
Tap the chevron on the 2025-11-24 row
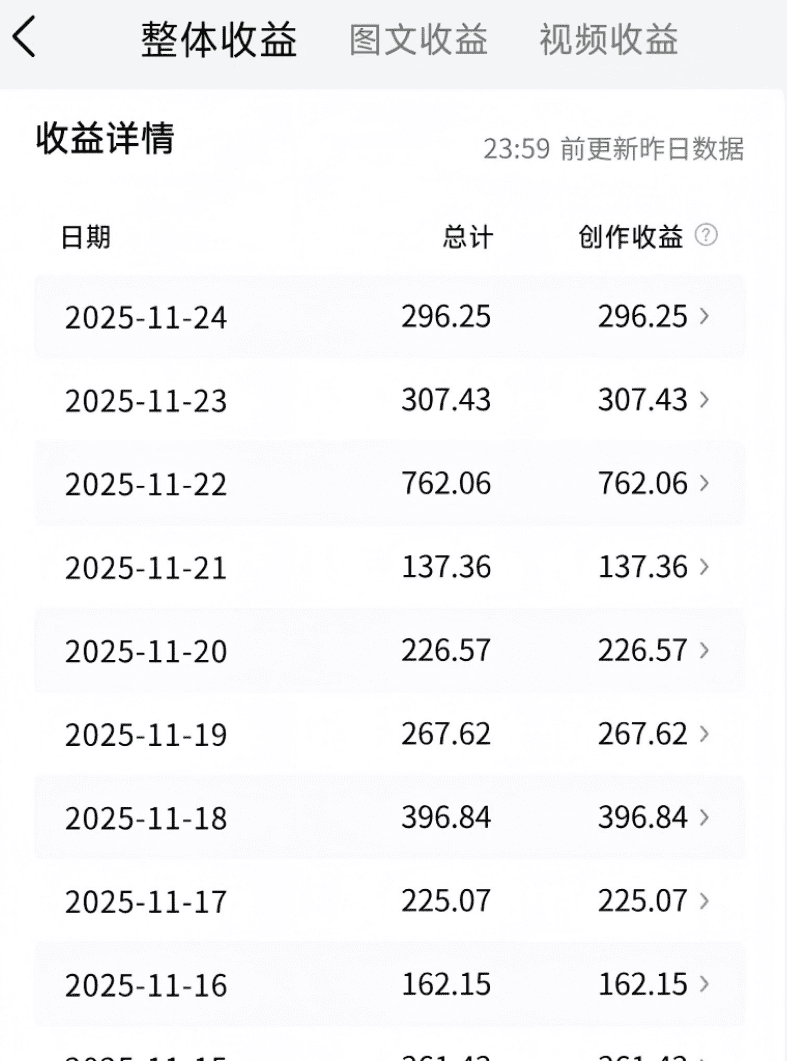tap(702, 317)
